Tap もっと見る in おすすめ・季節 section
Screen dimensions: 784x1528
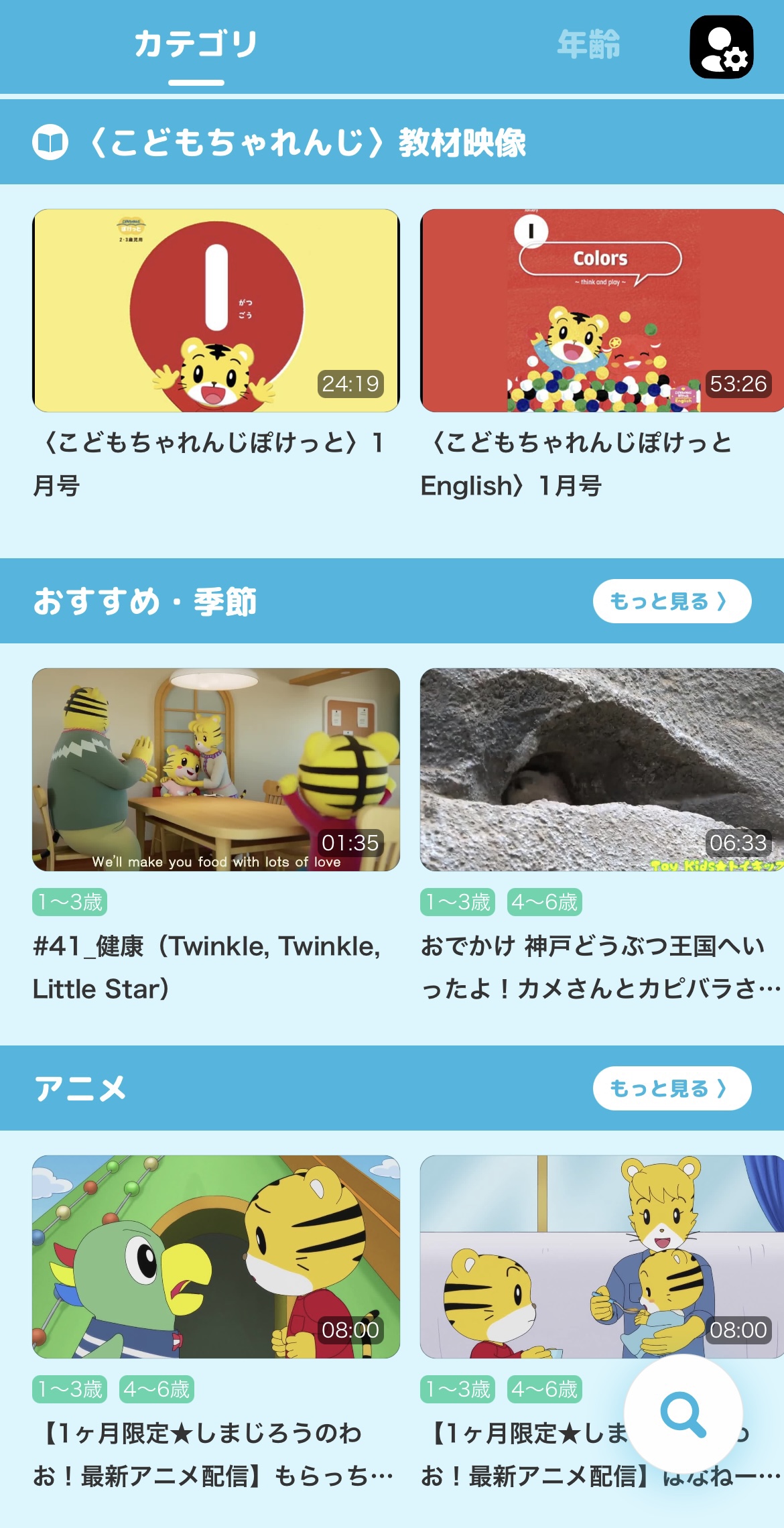[671, 601]
